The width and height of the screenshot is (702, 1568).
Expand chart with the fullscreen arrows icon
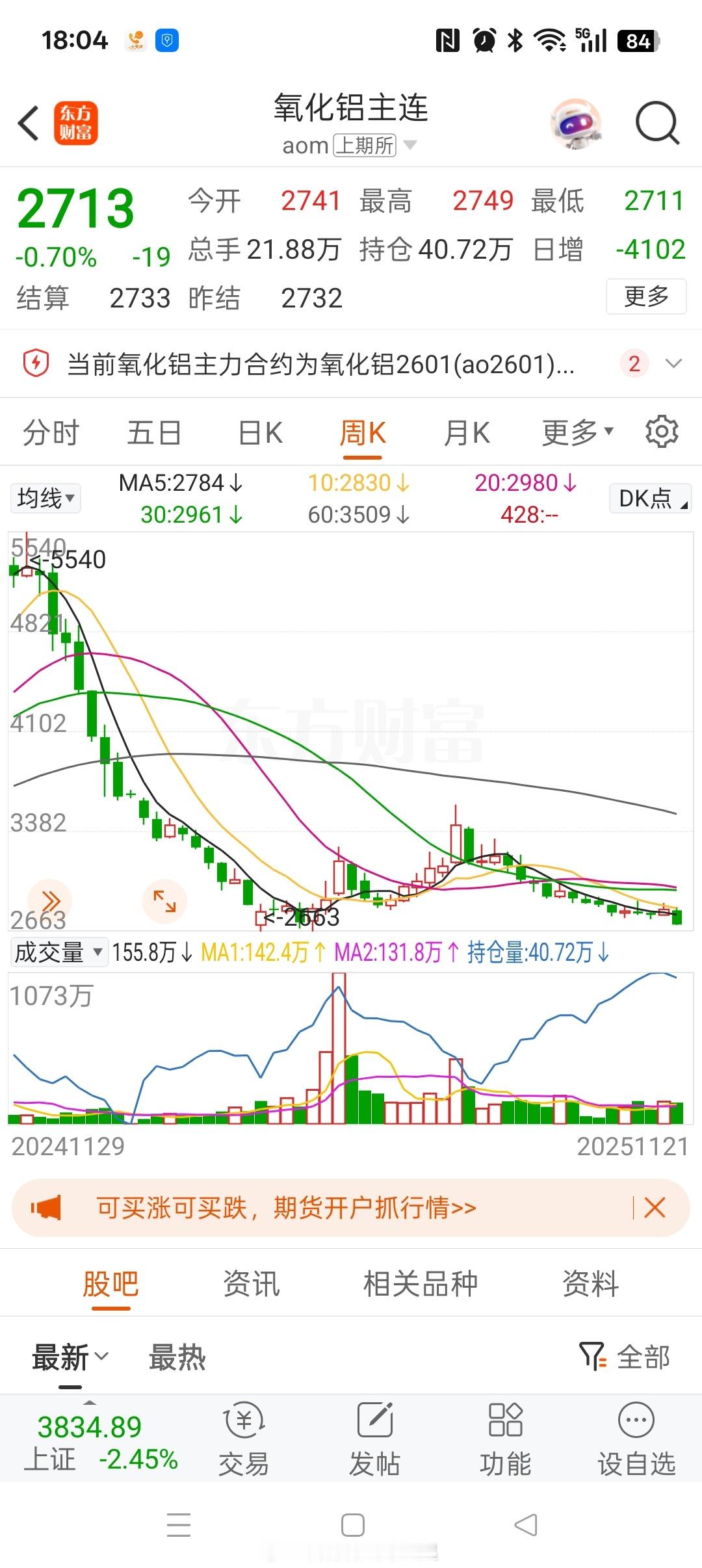point(162,900)
